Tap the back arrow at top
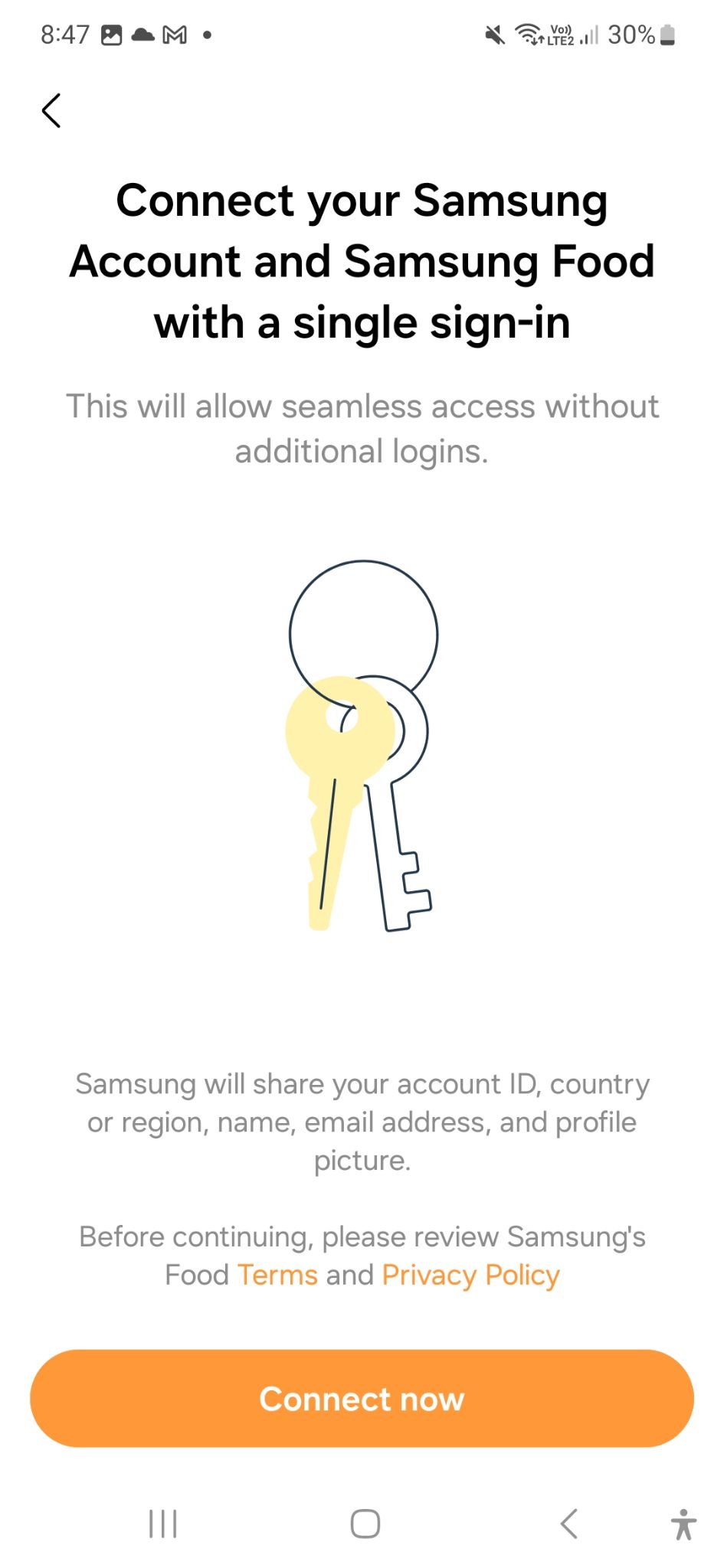724x1568 pixels. (x=51, y=111)
